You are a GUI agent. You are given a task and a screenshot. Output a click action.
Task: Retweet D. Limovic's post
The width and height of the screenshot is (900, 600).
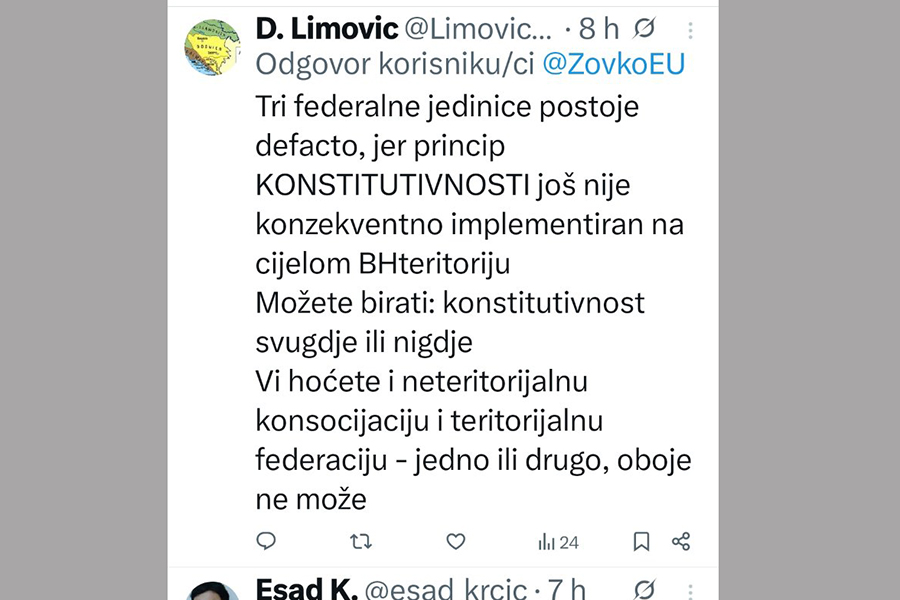pos(361,542)
